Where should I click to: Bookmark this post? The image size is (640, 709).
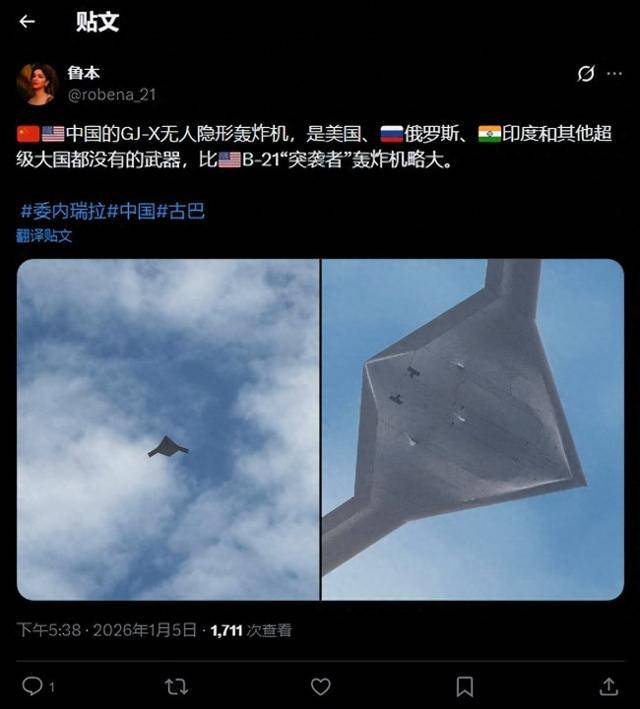click(x=464, y=686)
